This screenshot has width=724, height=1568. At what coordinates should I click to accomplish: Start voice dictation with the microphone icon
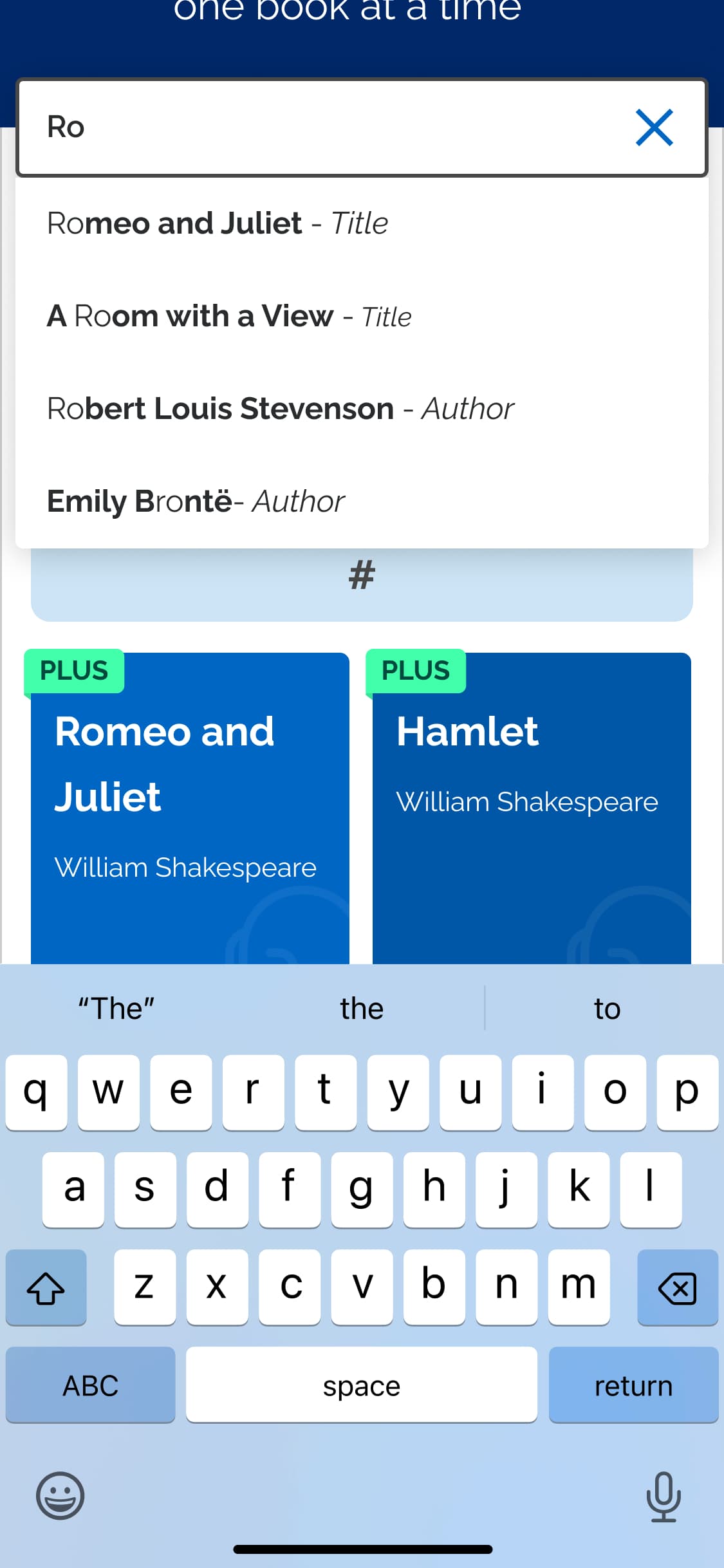tap(664, 1495)
